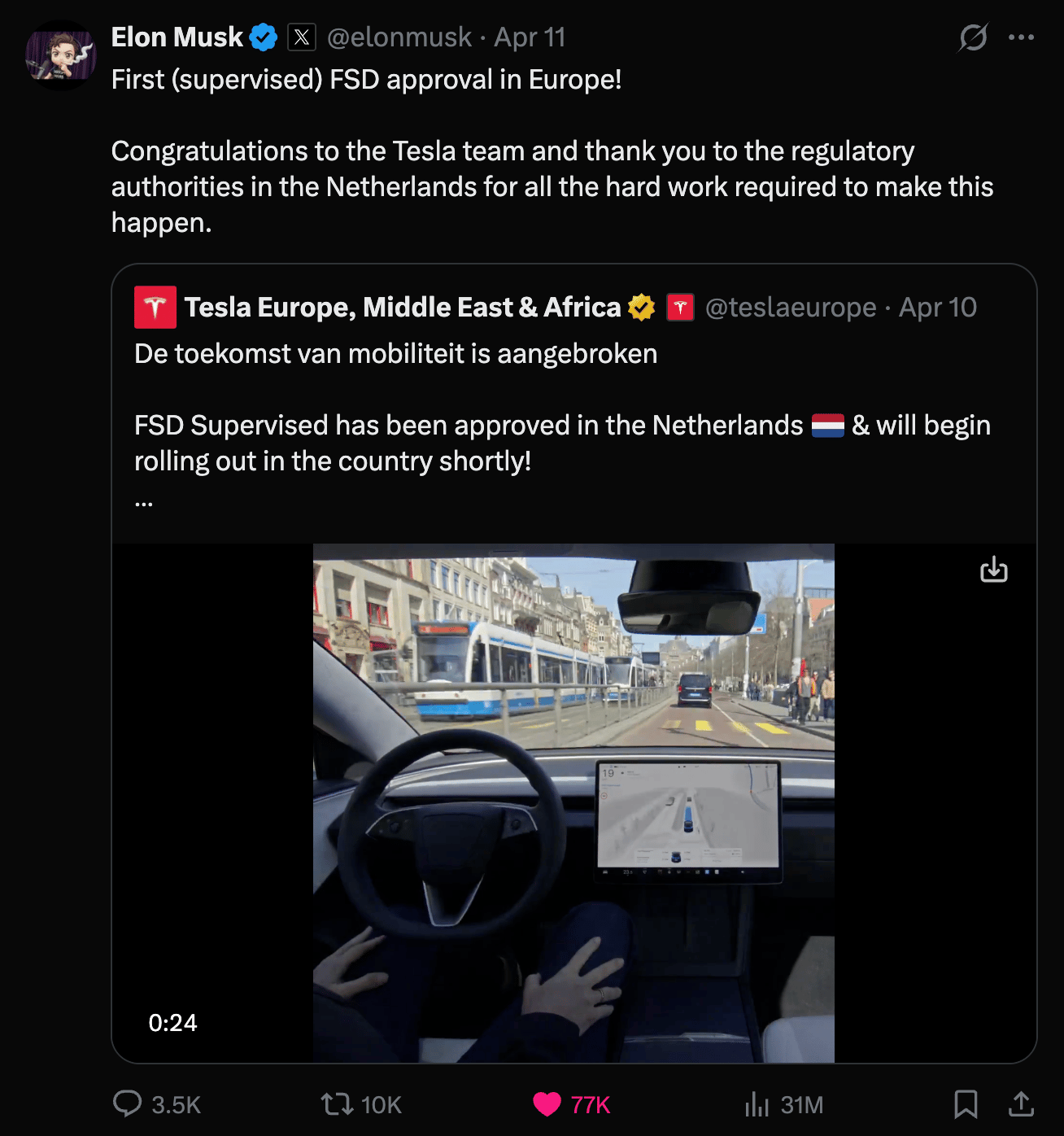This screenshot has width=1064, height=1136.
Task: Open the @elonmusk handle link
Action: [399, 37]
